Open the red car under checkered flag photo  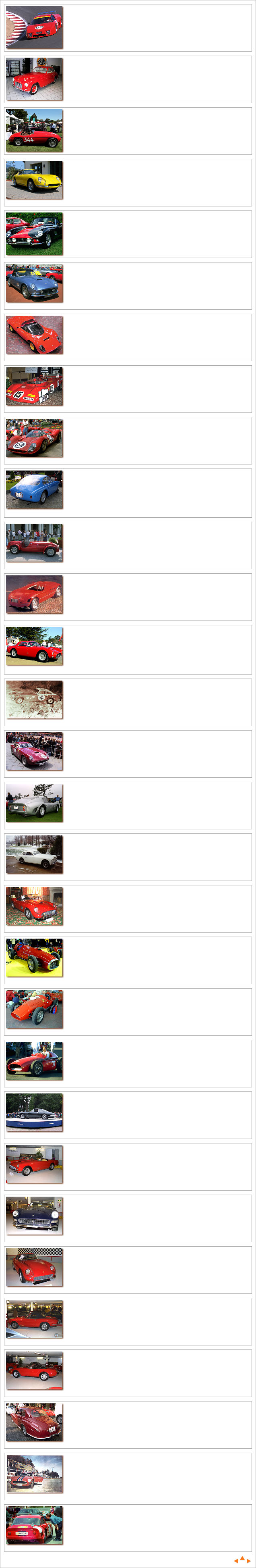[35, 1267]
